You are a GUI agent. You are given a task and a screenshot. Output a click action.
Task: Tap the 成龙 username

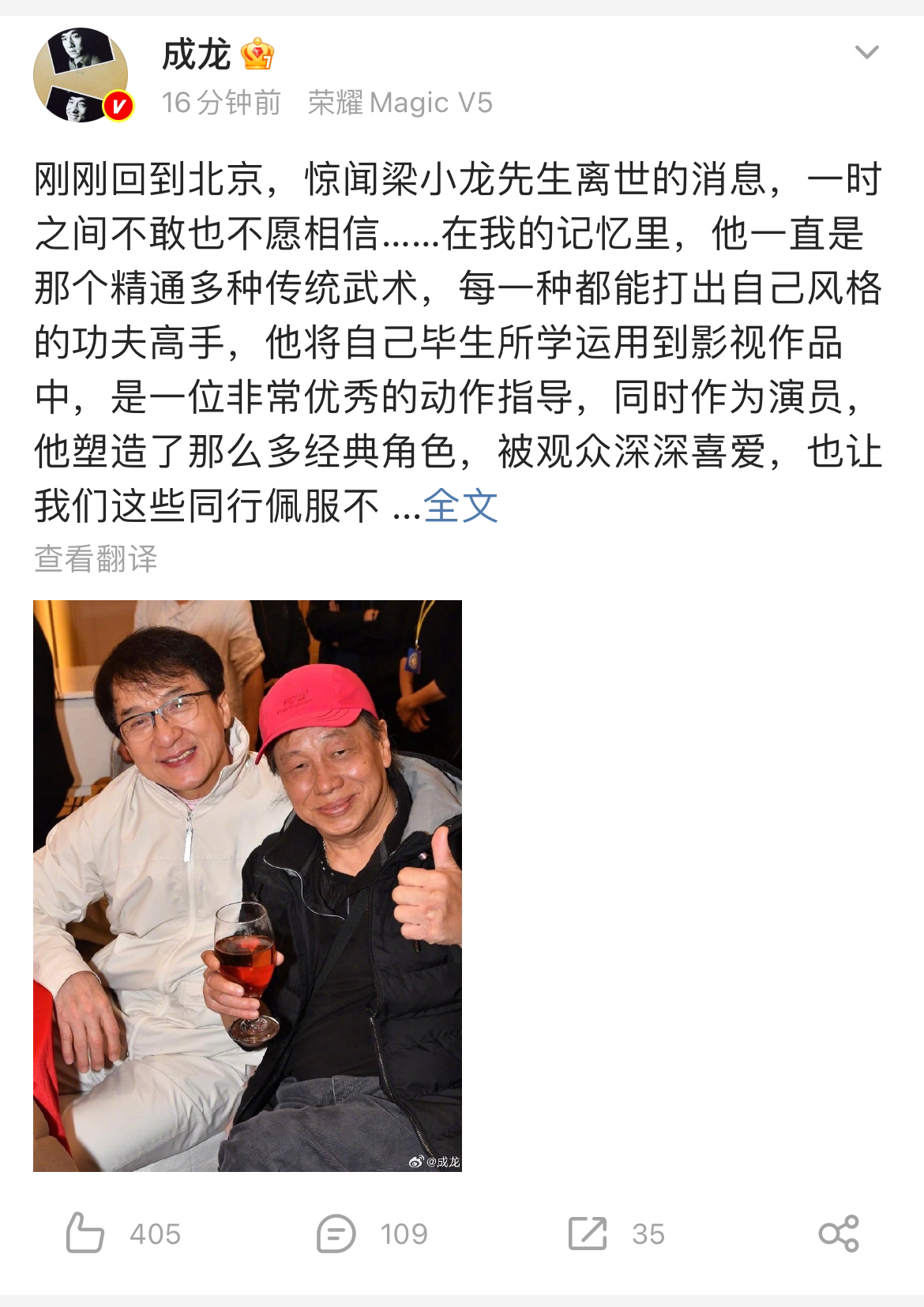pos(196,54)
